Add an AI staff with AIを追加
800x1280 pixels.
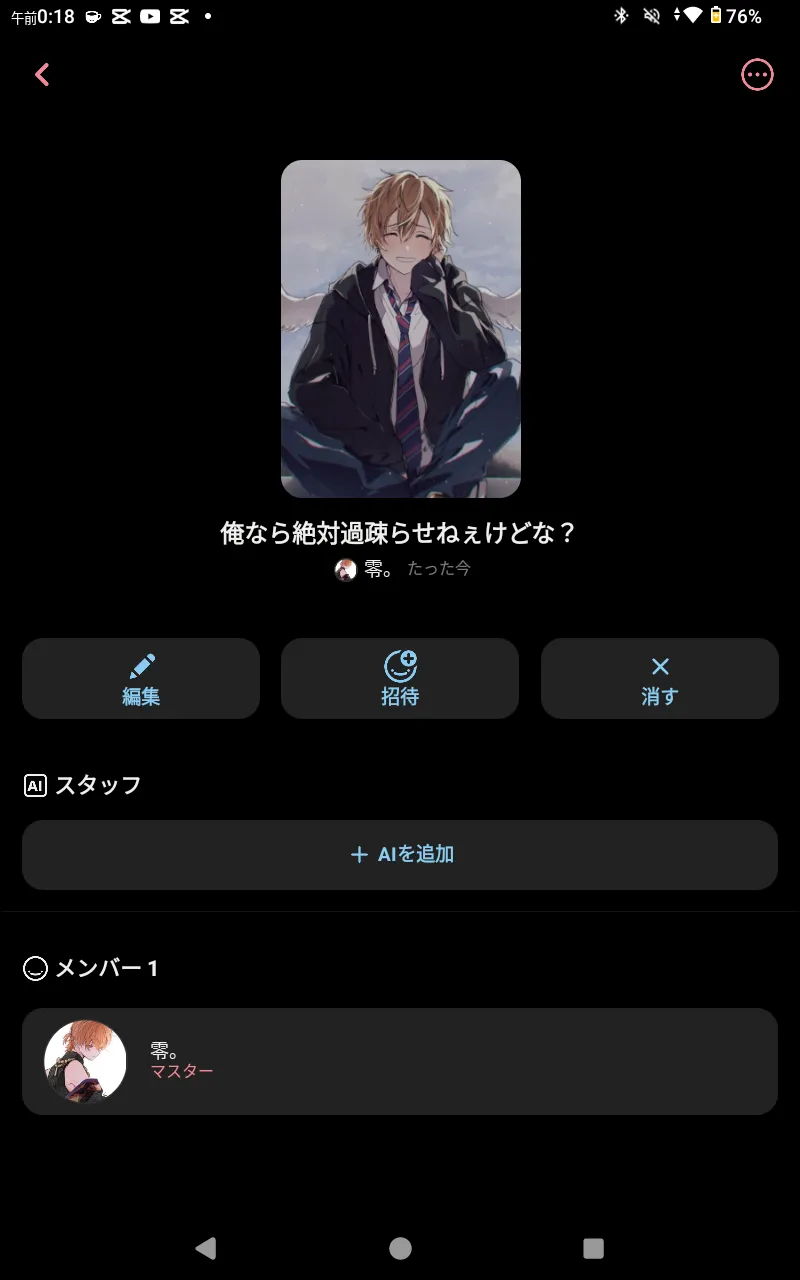pyautogui.click(x=400, y=855)
